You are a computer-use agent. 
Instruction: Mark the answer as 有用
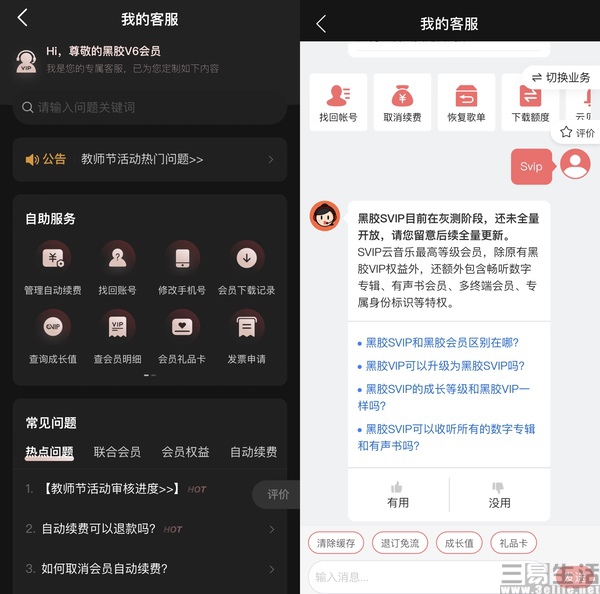coord(398,495)
